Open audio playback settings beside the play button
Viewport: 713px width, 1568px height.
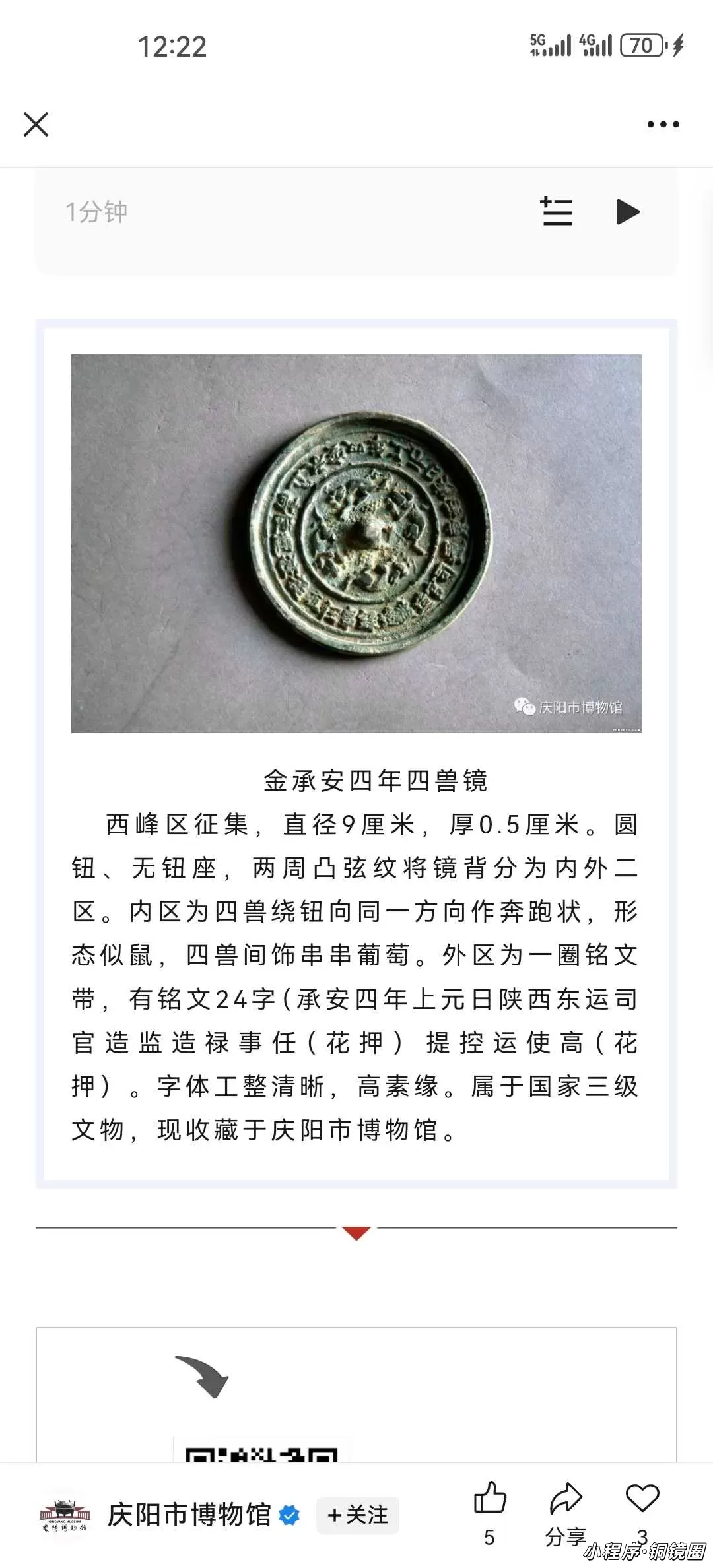tap(557, 212)
